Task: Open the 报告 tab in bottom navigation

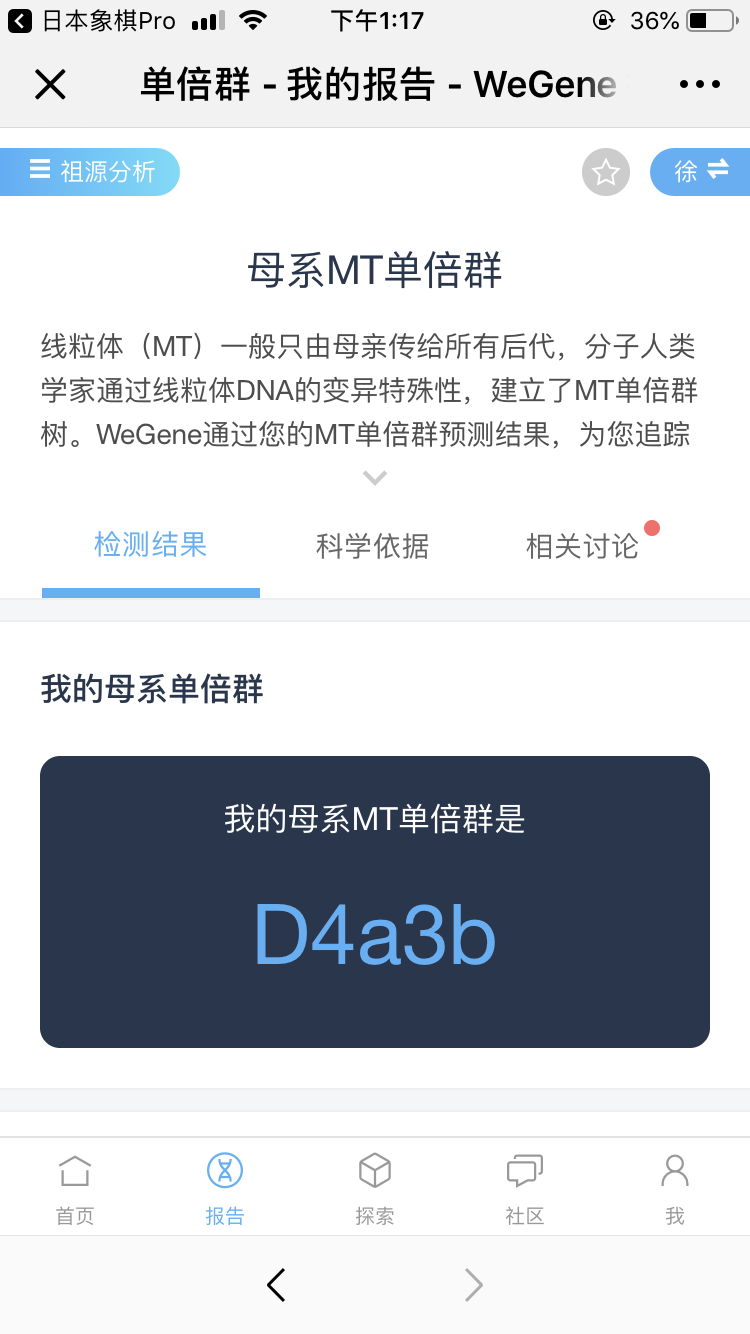Action: tap(225, 1188)
